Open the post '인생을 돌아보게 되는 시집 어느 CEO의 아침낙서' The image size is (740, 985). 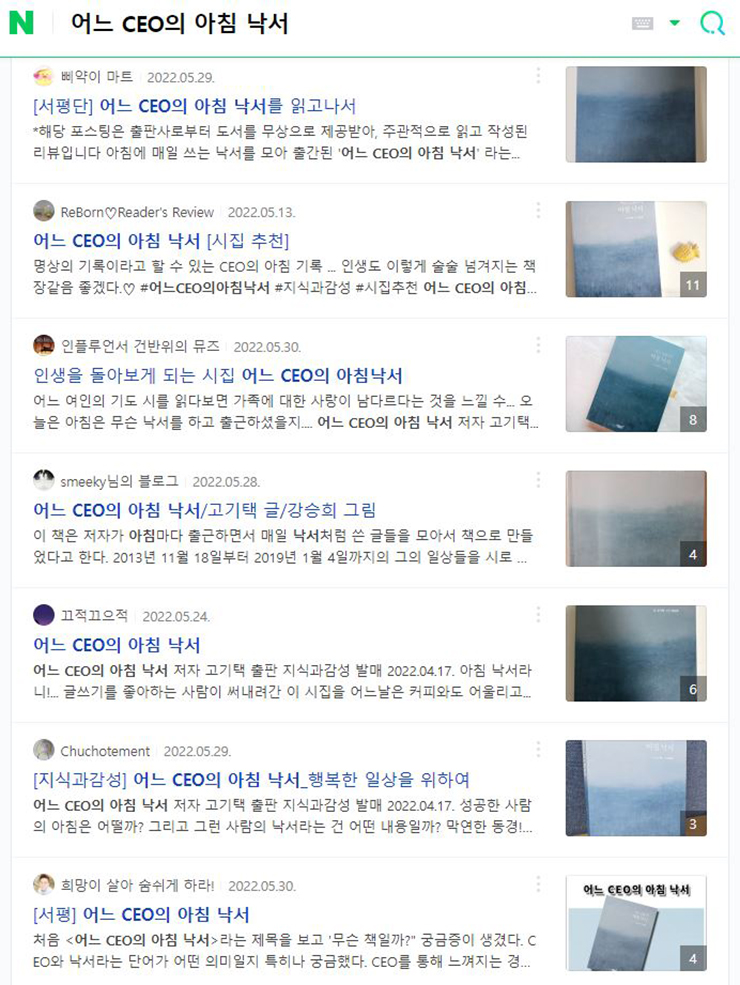(217, 375)
